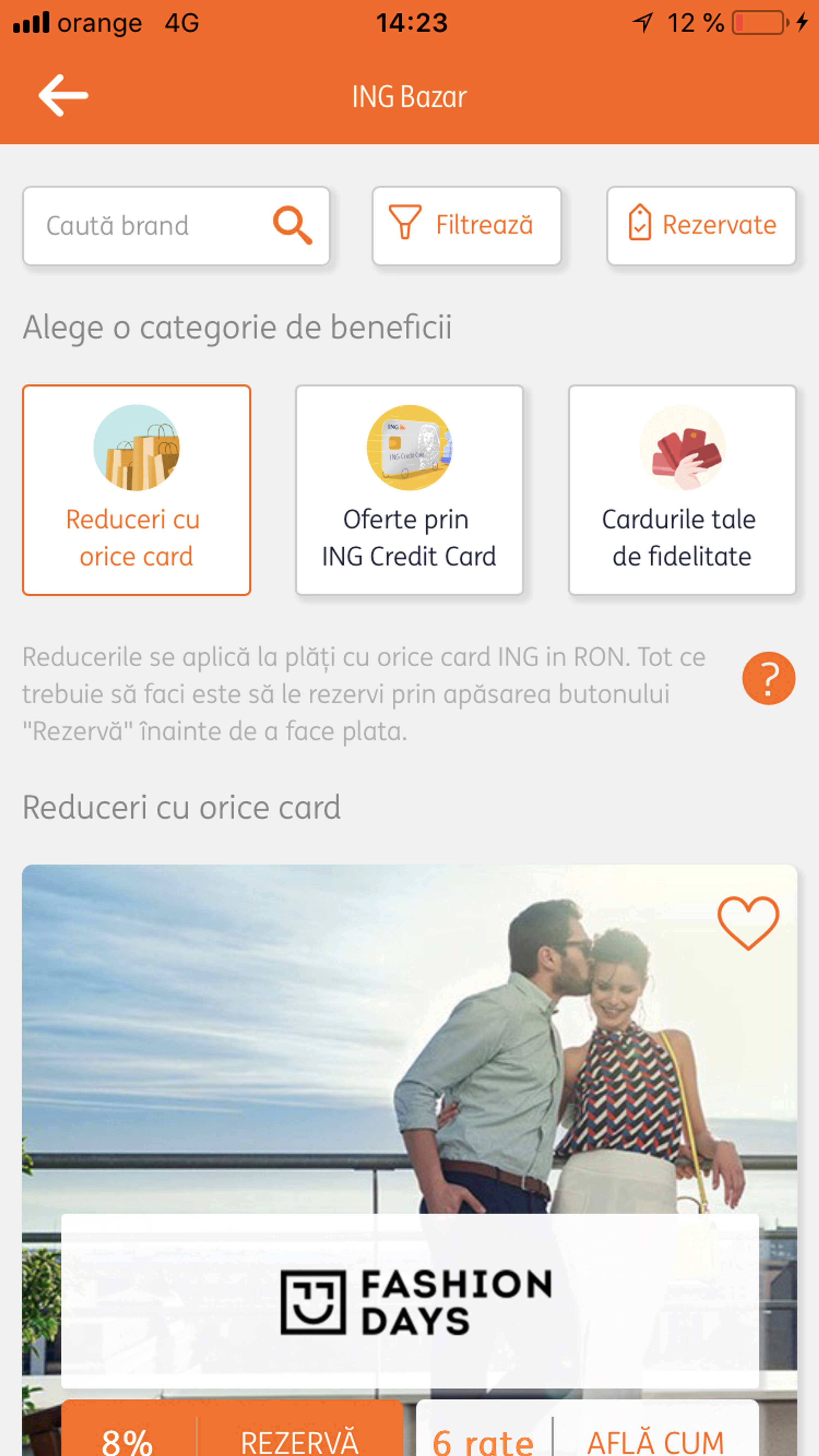The width and height of the screenshot is (819, 1456).
Task: Open the question mark help icon
Action: 768,678
